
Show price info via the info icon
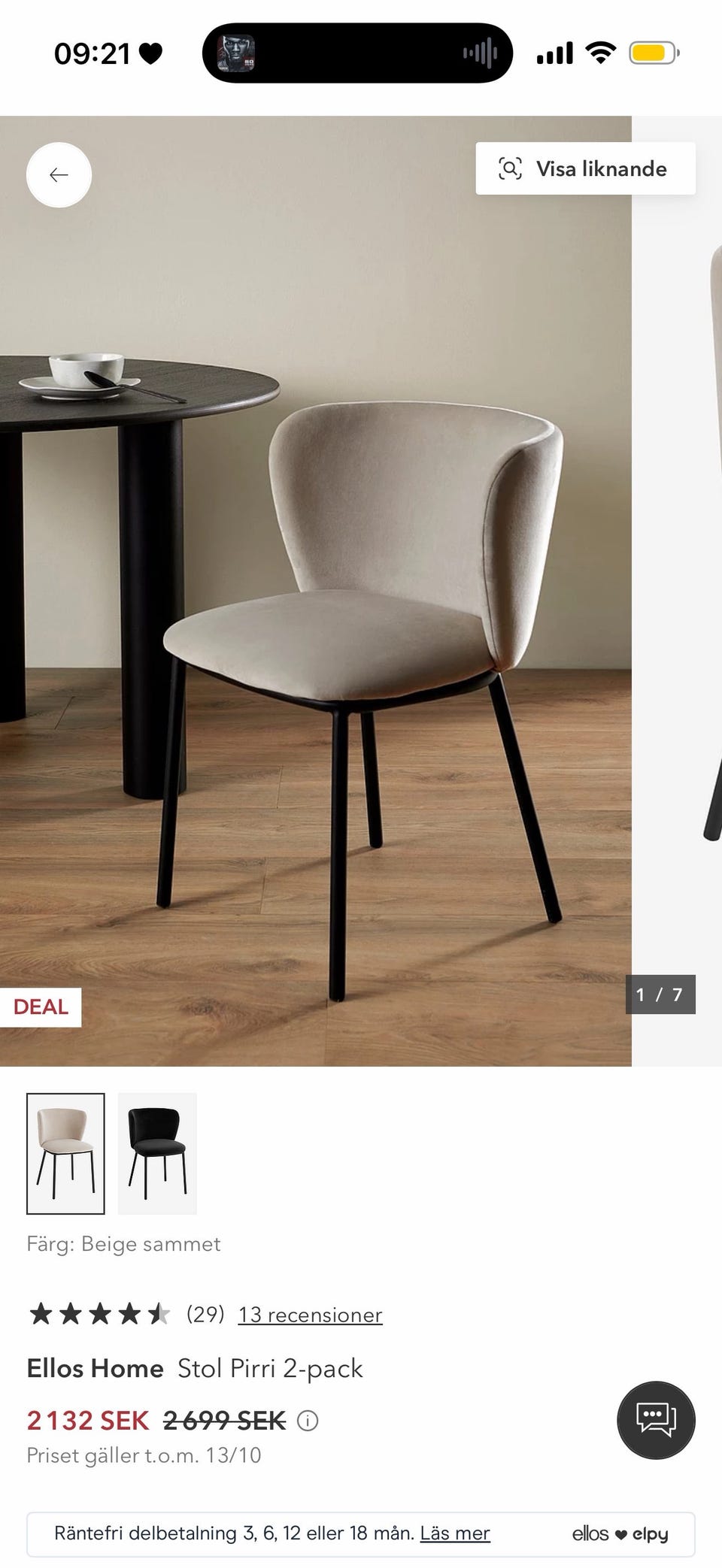point(308,1421)
